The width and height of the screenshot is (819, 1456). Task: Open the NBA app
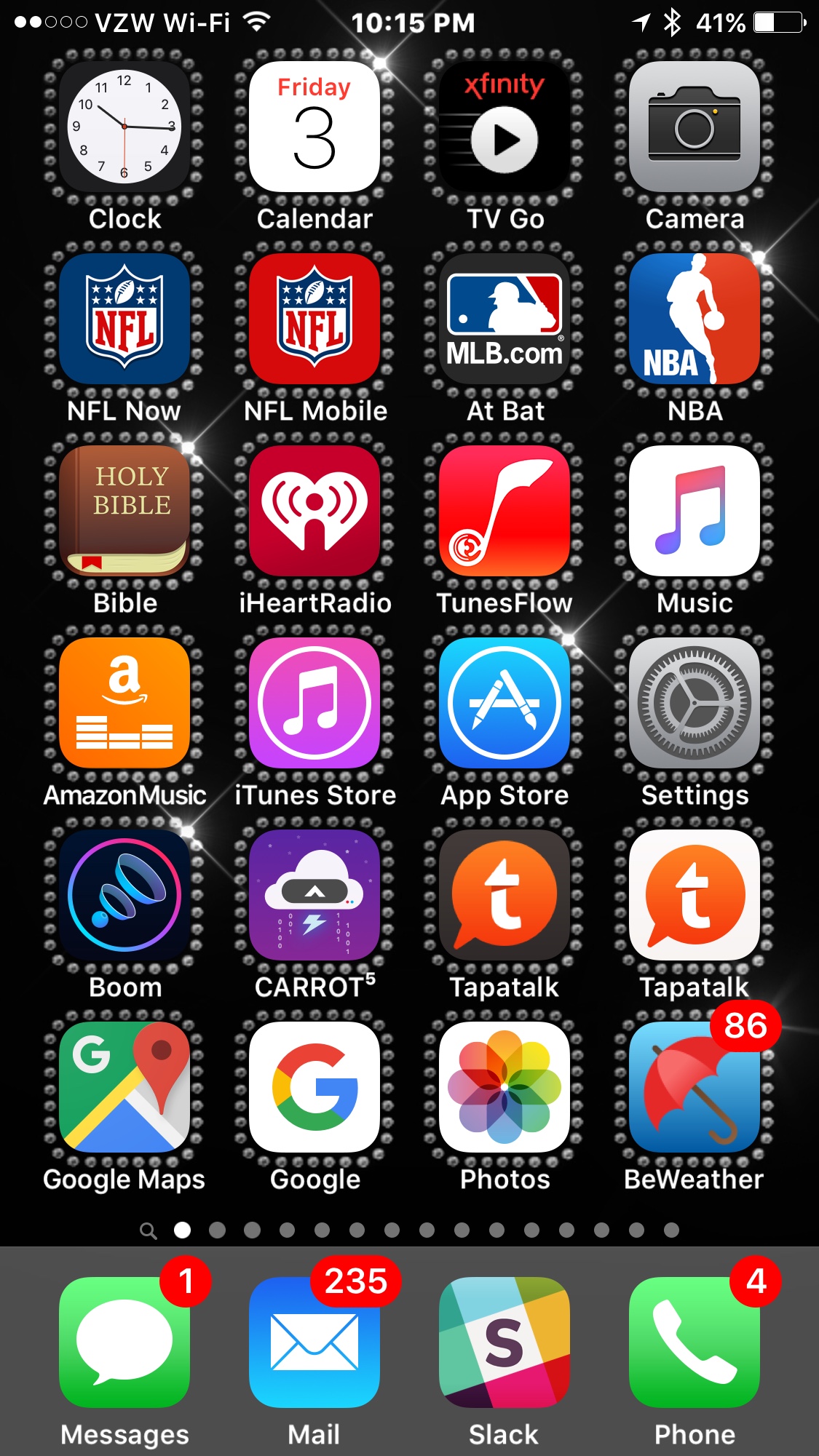pos(695,319)
